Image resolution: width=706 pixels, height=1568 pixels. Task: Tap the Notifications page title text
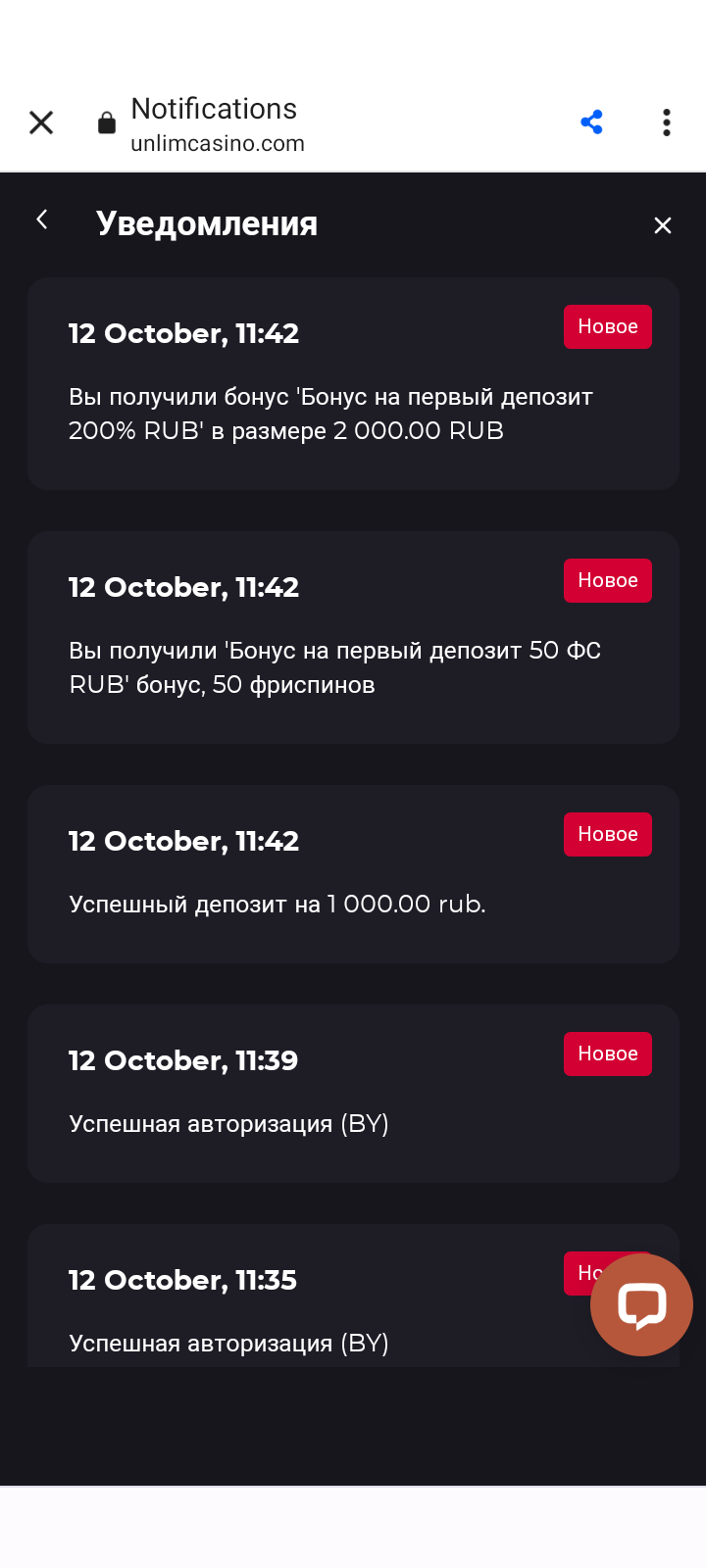tap(214, 109)
